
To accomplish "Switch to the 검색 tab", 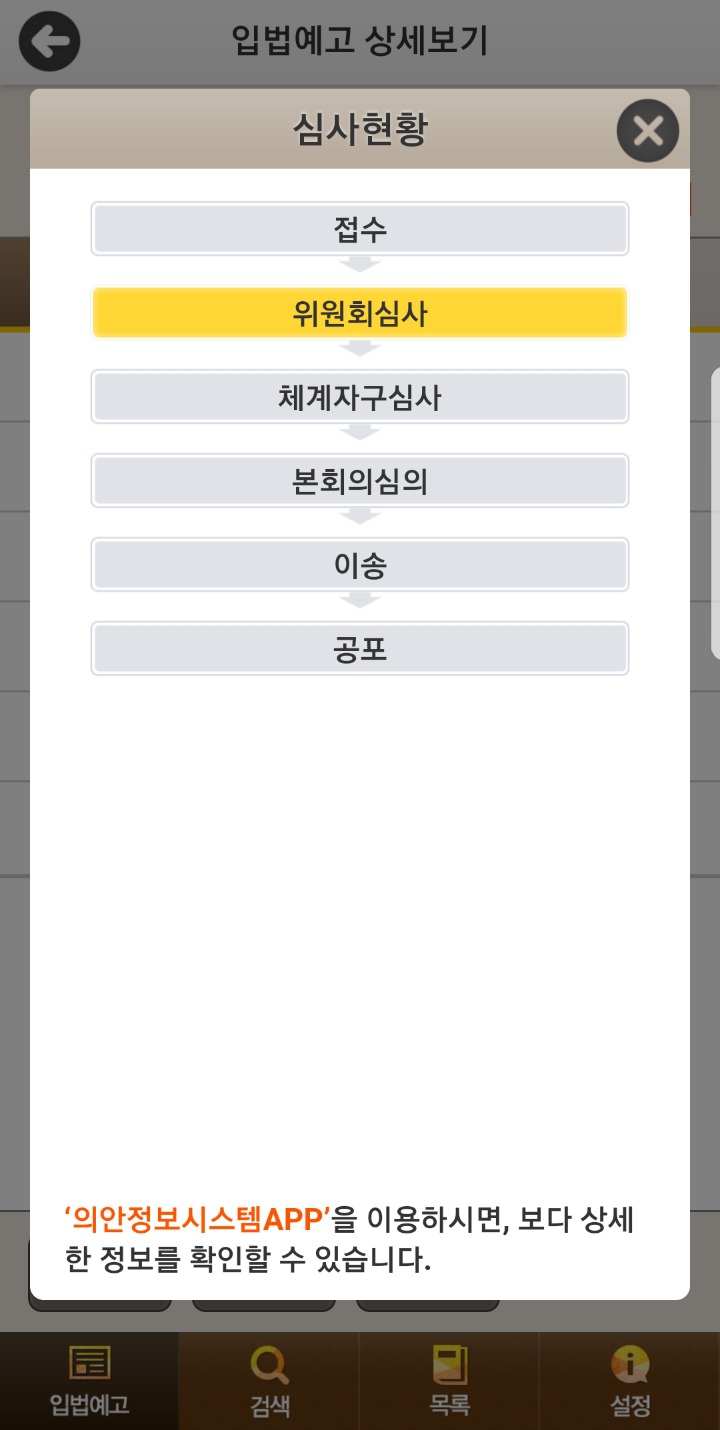I will point(270,1380).
